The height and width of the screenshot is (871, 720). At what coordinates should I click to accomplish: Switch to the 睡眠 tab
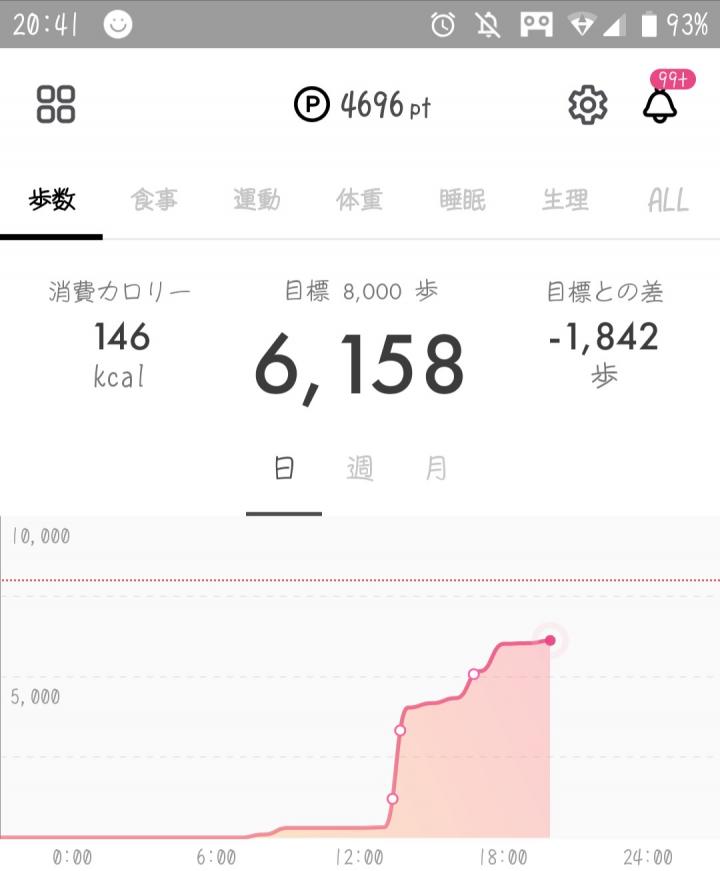(x=462, y=200)
